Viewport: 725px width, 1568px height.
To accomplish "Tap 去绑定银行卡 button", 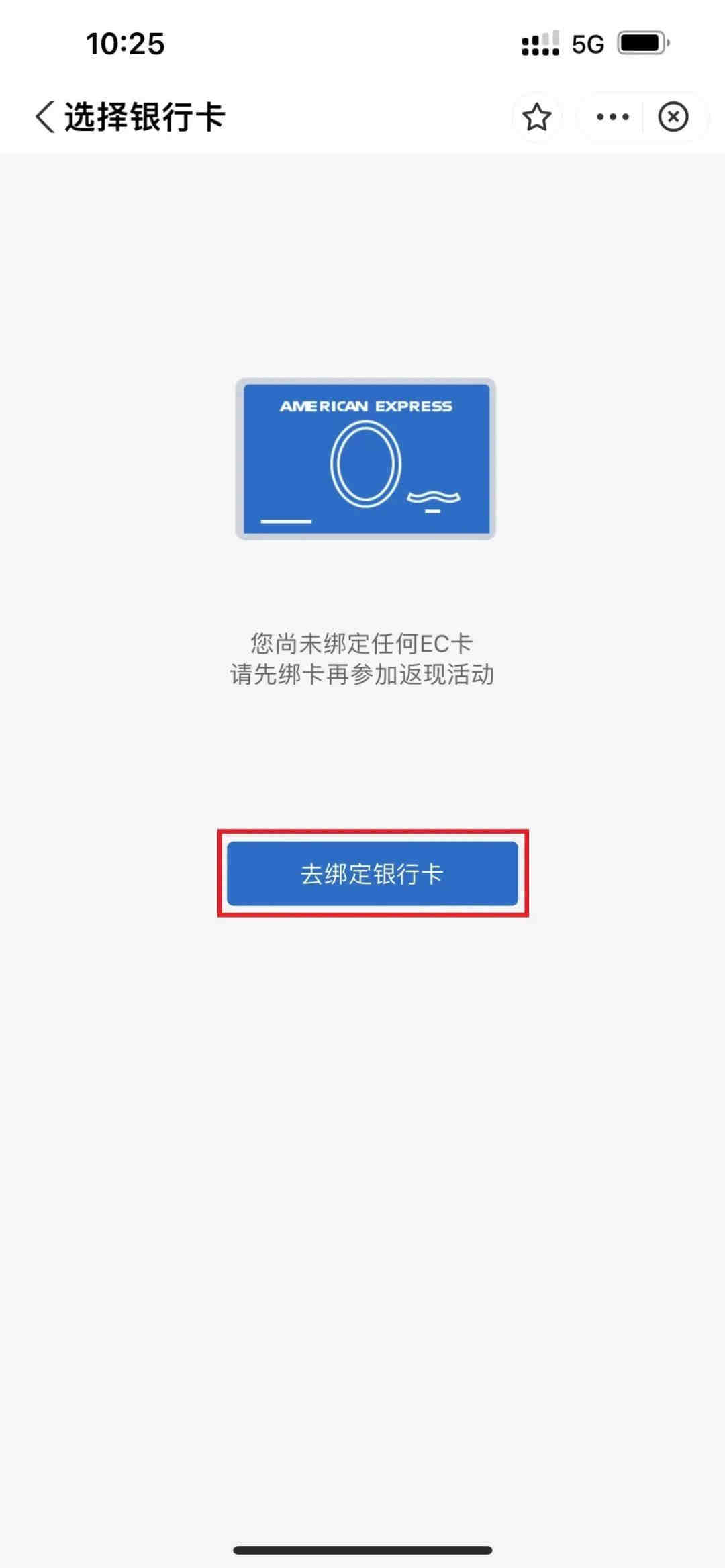I will pyautogui.click(x=373, y=873).
